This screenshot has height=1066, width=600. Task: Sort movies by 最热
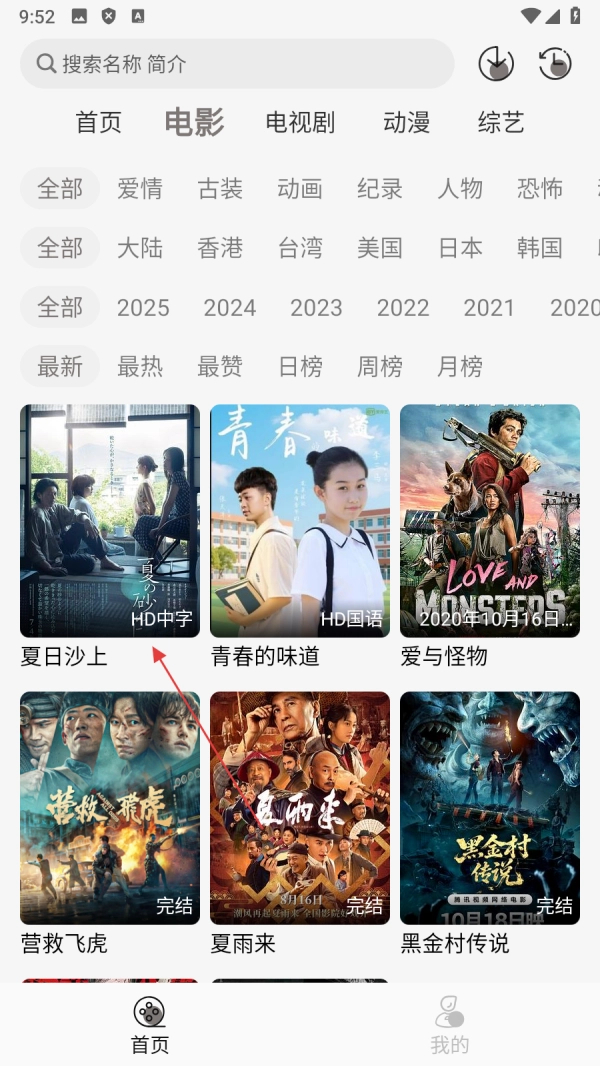pyautogui.click(x=140, y=367)
